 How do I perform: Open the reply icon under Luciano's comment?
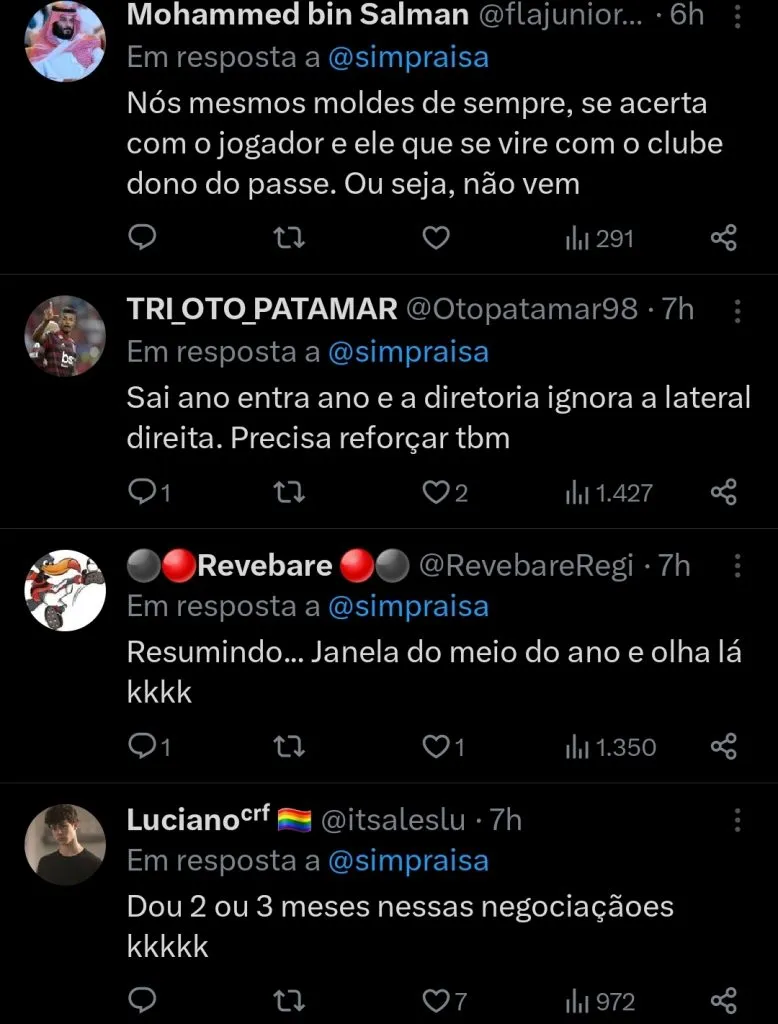coord(142,999)
